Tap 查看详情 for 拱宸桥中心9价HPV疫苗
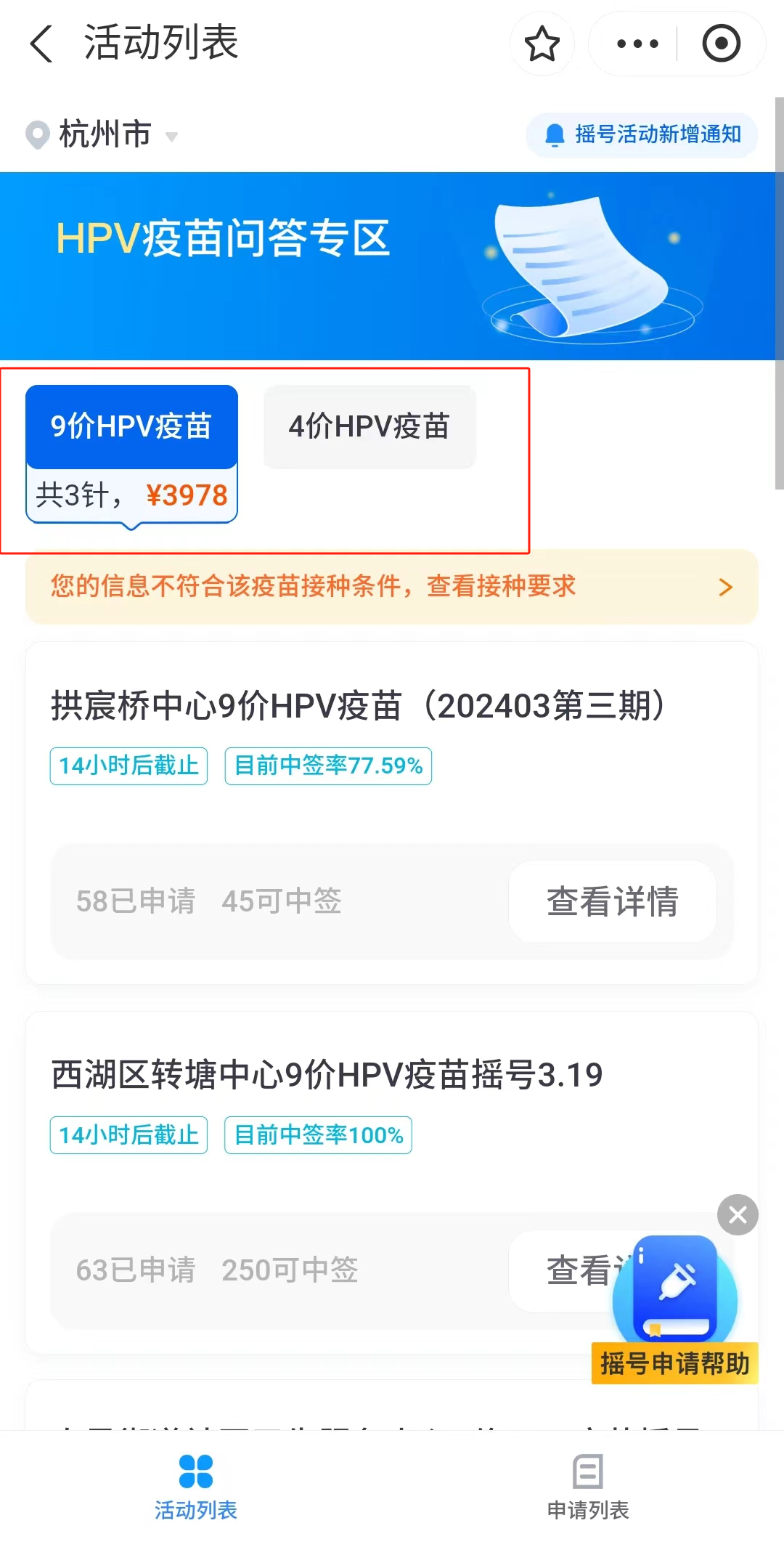This screenshot has width=784, height=1547. coord(612,901)
